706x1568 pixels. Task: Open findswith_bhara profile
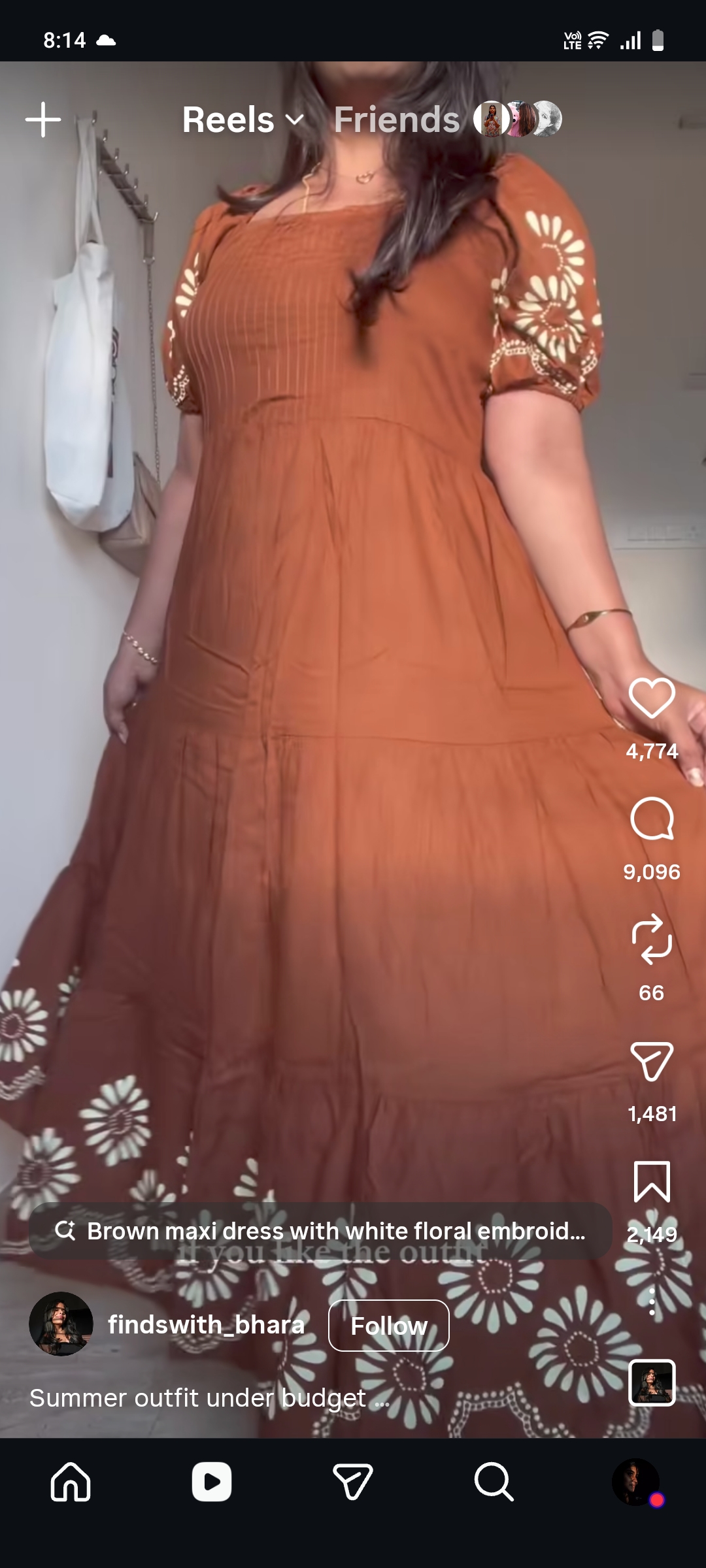tap(206, 1325)
